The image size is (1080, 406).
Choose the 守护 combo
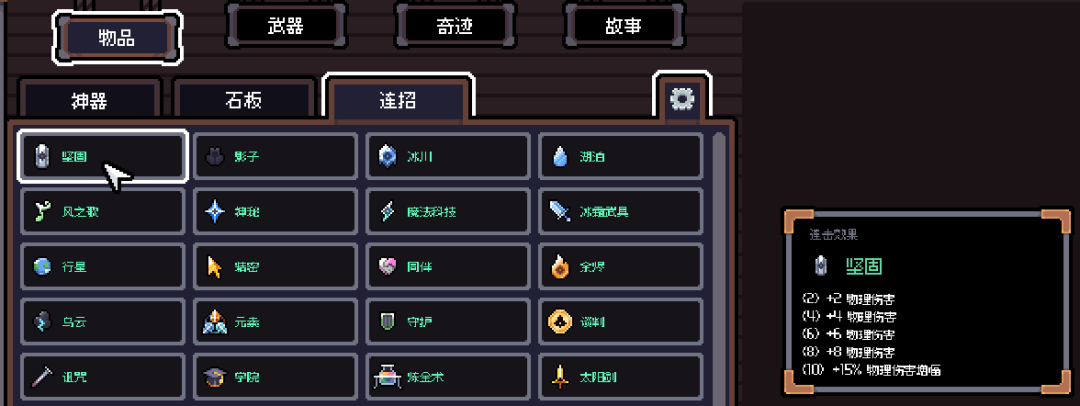coord(448,321)
